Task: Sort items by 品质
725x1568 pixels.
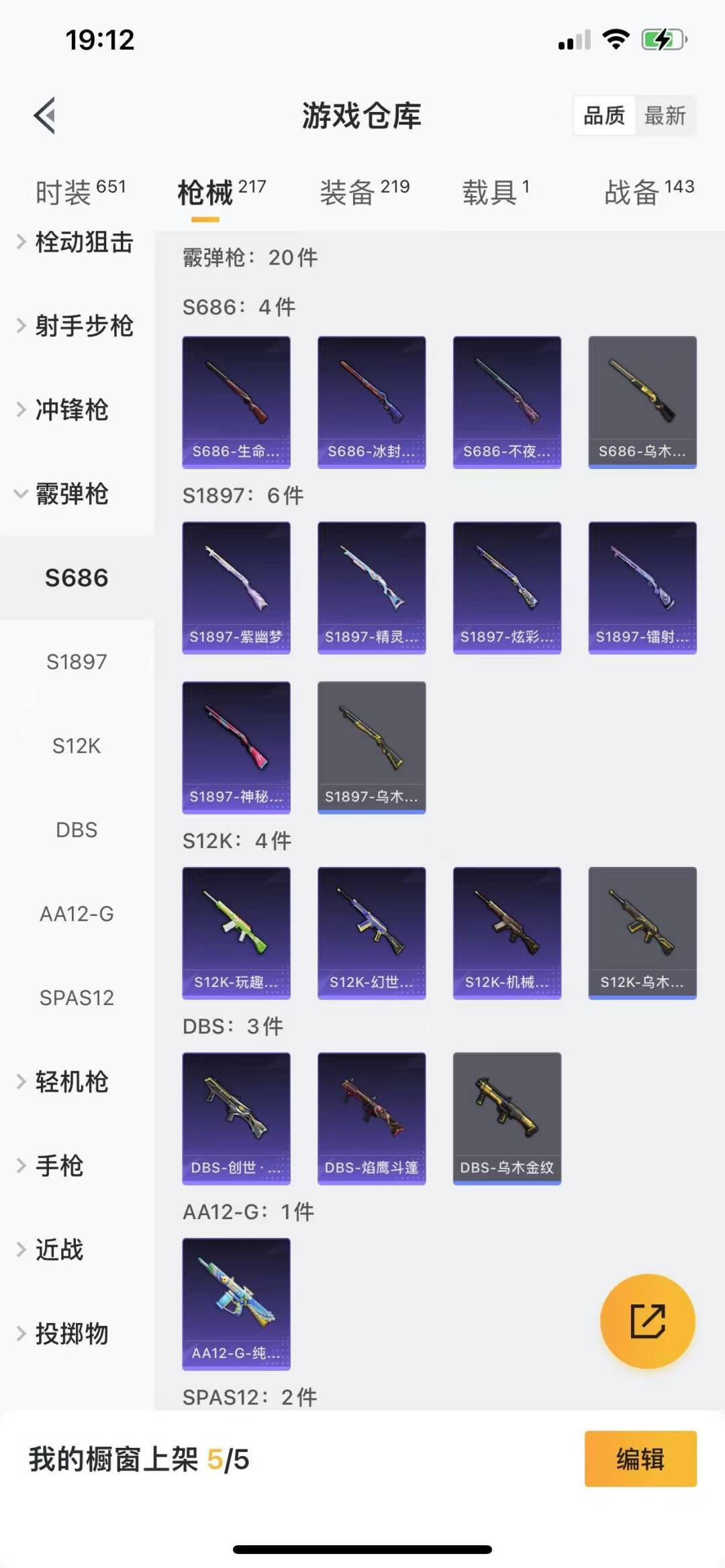Action: tap(604, 115)
